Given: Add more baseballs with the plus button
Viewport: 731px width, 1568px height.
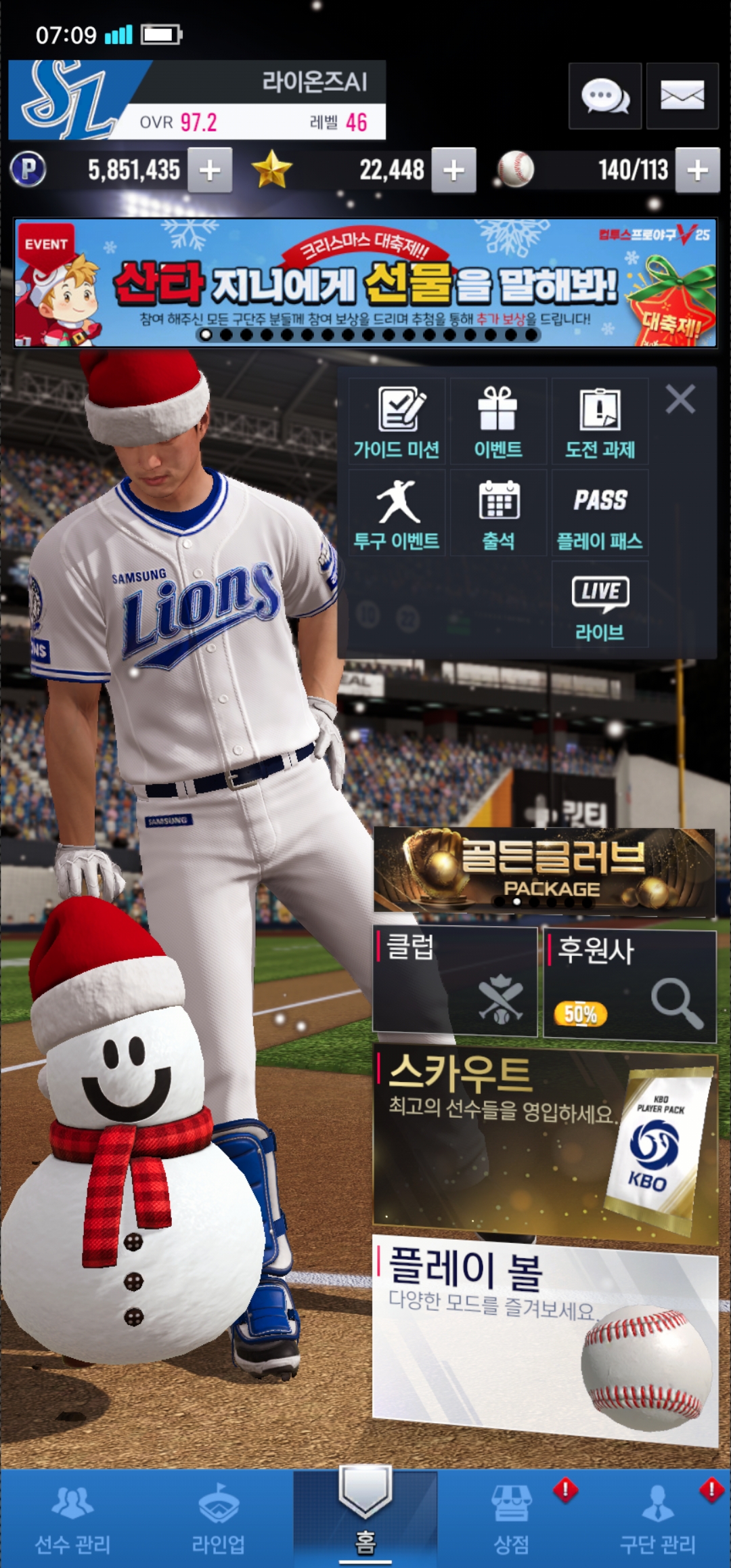Looking at the screenshot, I should (697, 170).
